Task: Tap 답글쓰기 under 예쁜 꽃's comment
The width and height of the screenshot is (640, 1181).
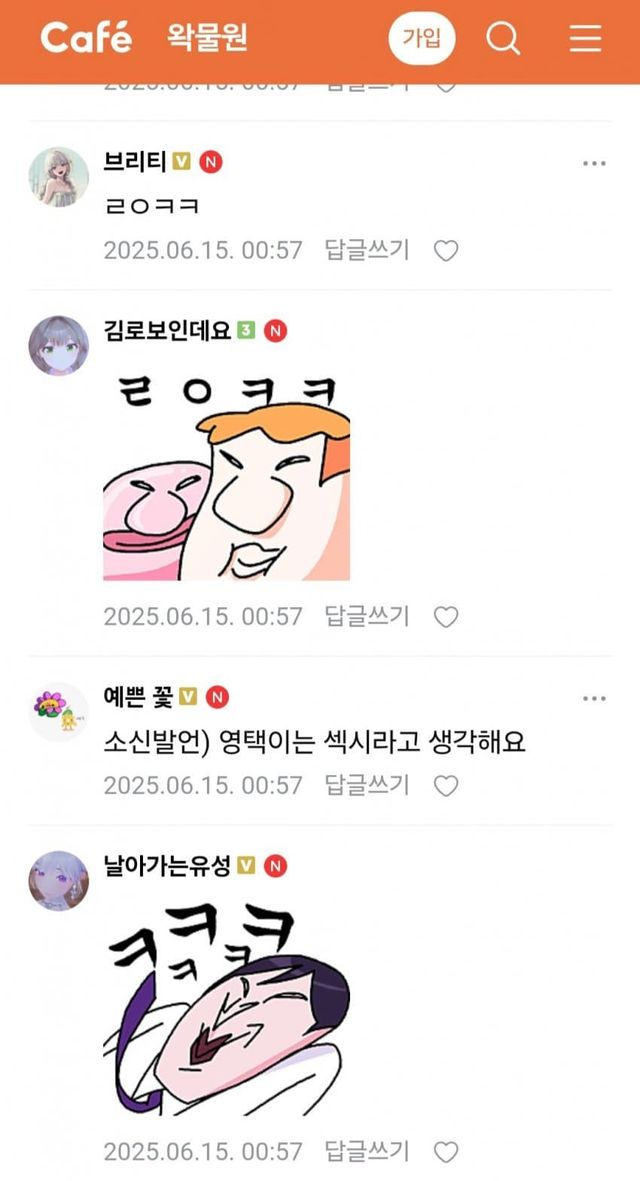Action: click(x=367, y=785)
